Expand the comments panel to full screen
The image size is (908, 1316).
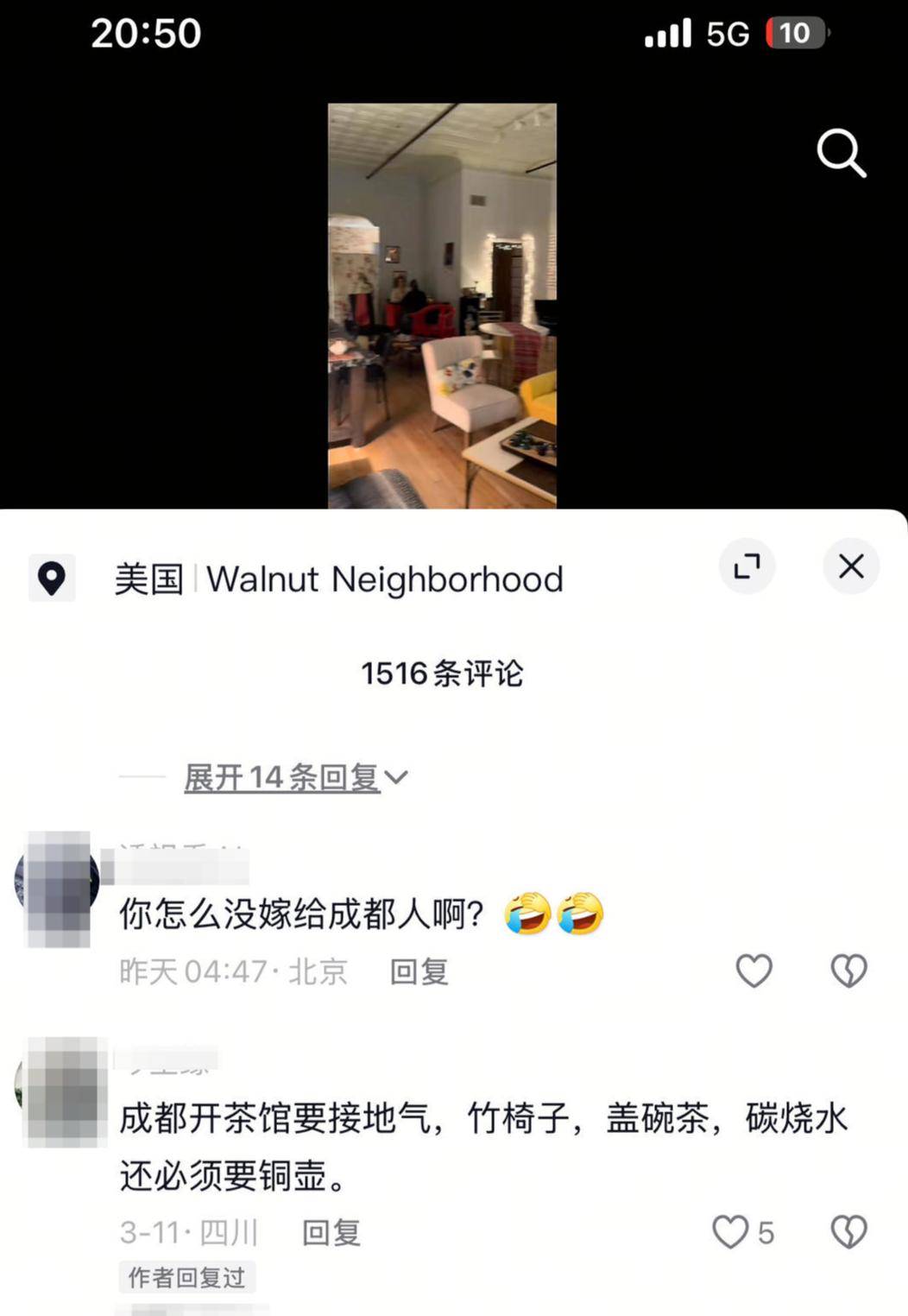[x=747, y=566]
